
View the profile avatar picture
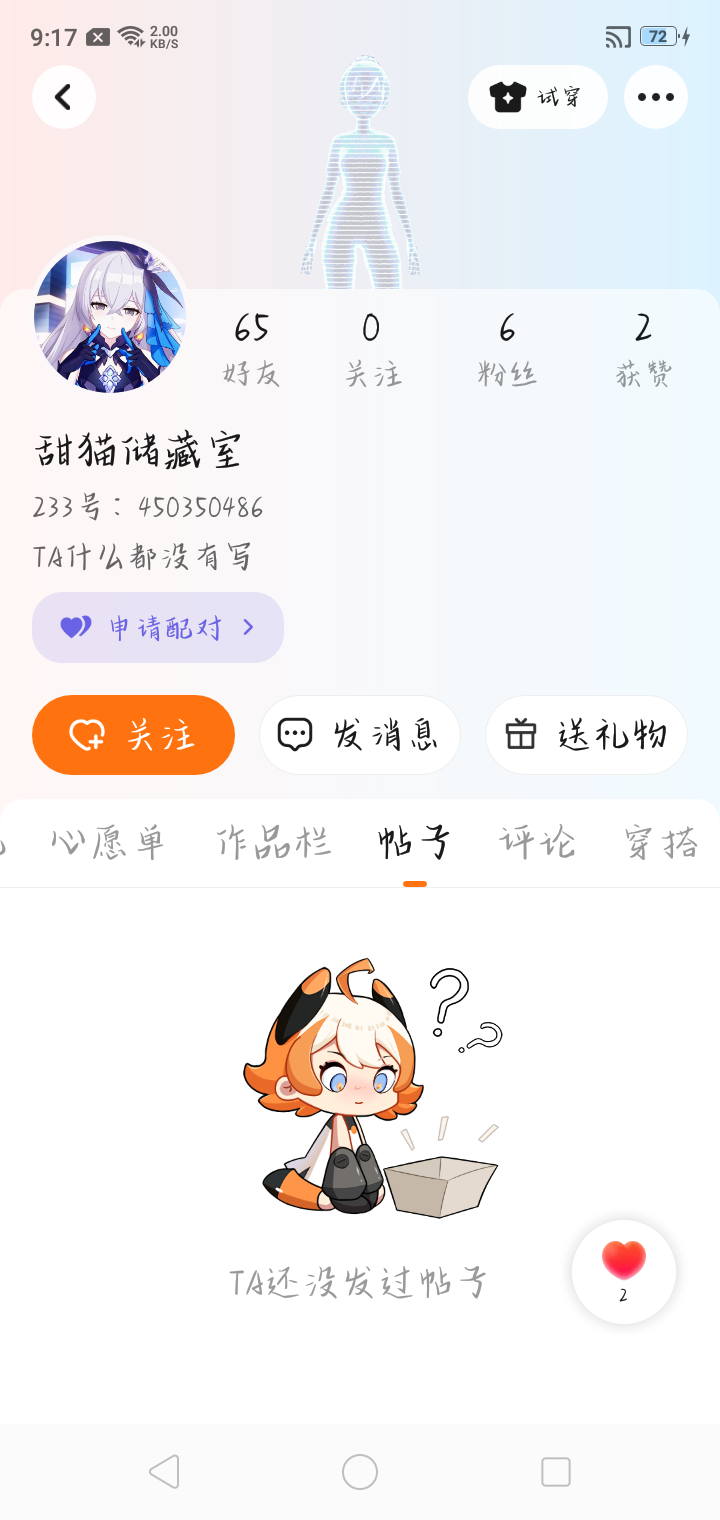[x=110, y=316]
